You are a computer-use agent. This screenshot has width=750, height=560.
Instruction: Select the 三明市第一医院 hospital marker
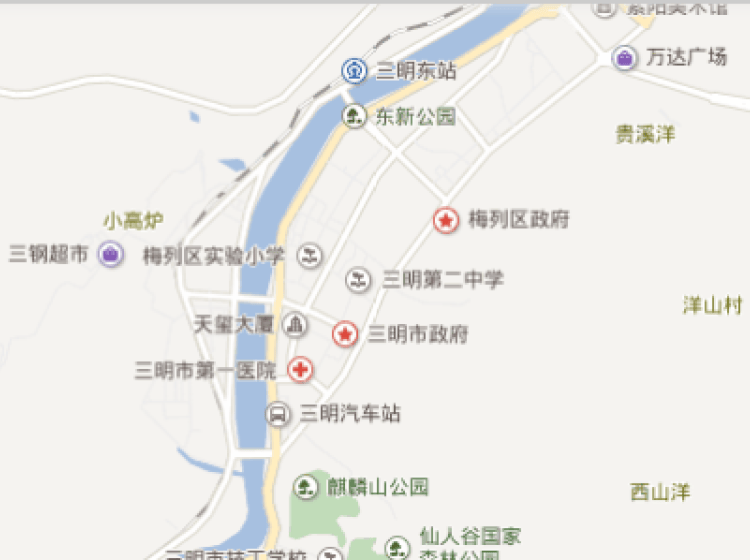coord(299,370)
